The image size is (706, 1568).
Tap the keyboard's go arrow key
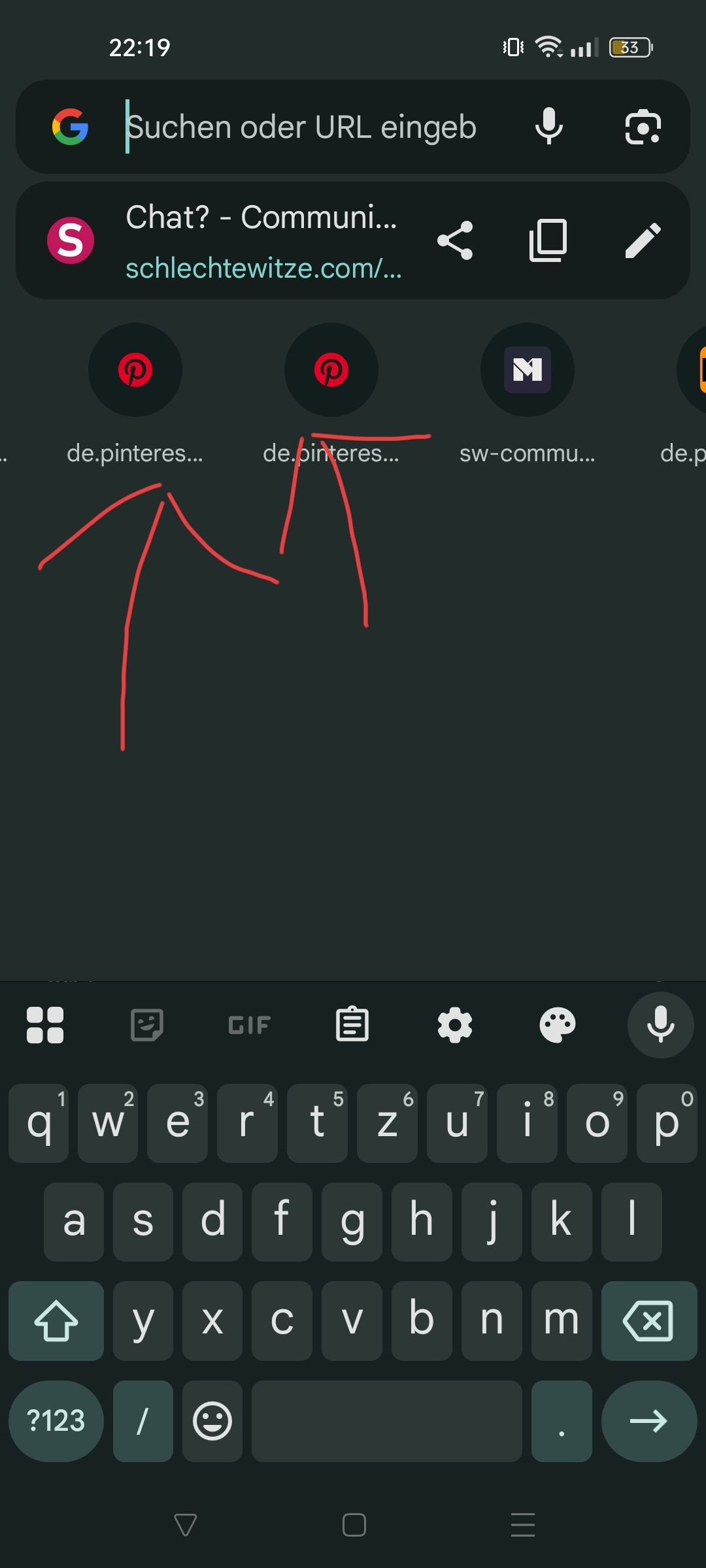pyautogui.click(x=648, y=1421)
